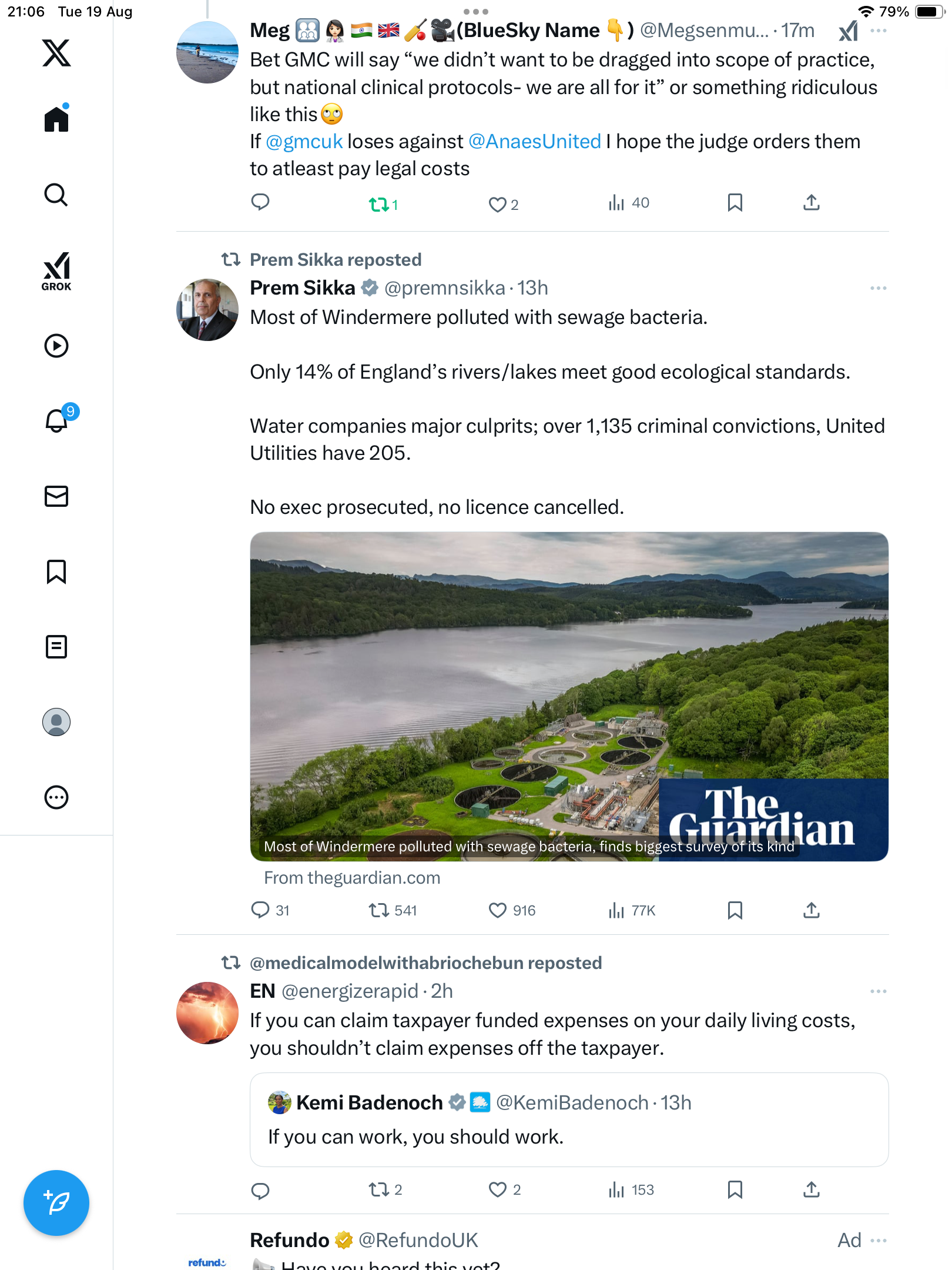This screenshot has height=1270, width=952.
Task: Open direct messages inbox
Action: click(x=56, y=496)
